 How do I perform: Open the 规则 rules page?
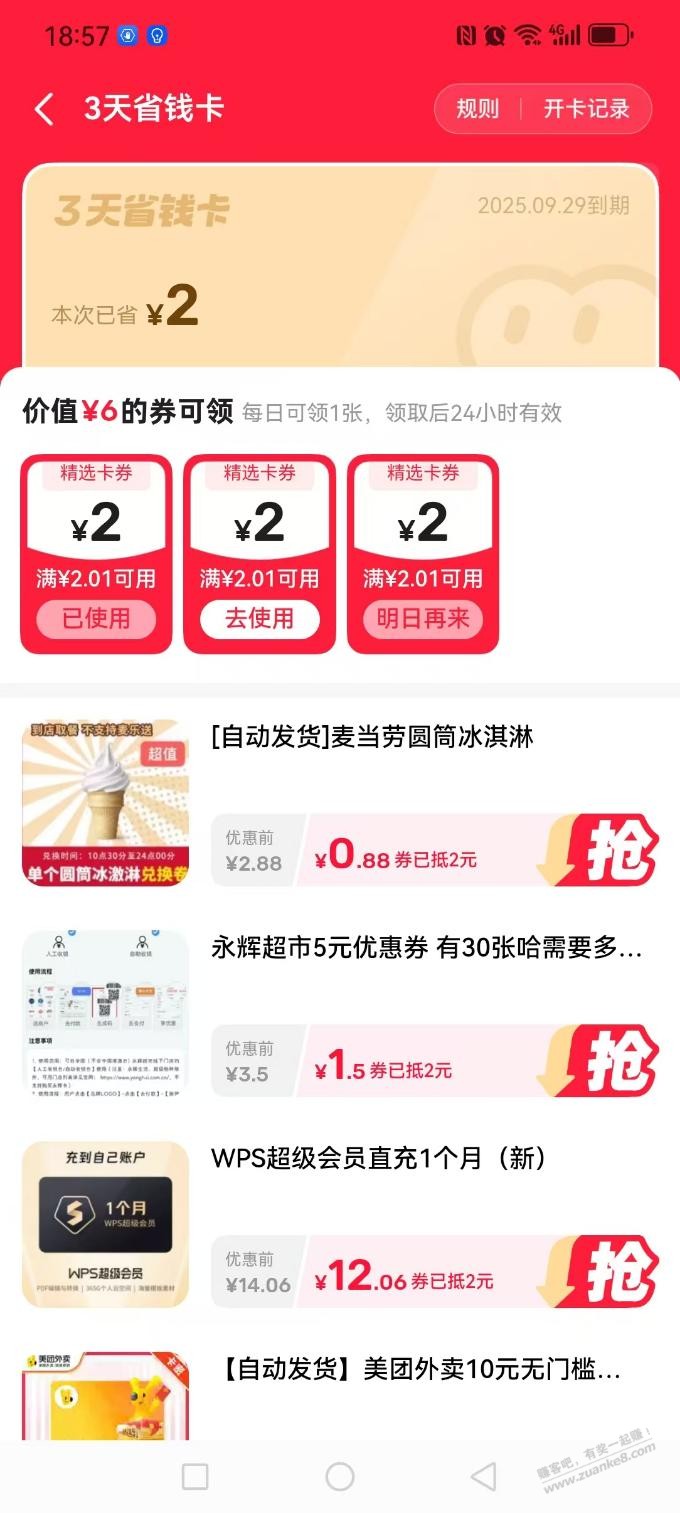pyautogui.click(x=477, y=109)
